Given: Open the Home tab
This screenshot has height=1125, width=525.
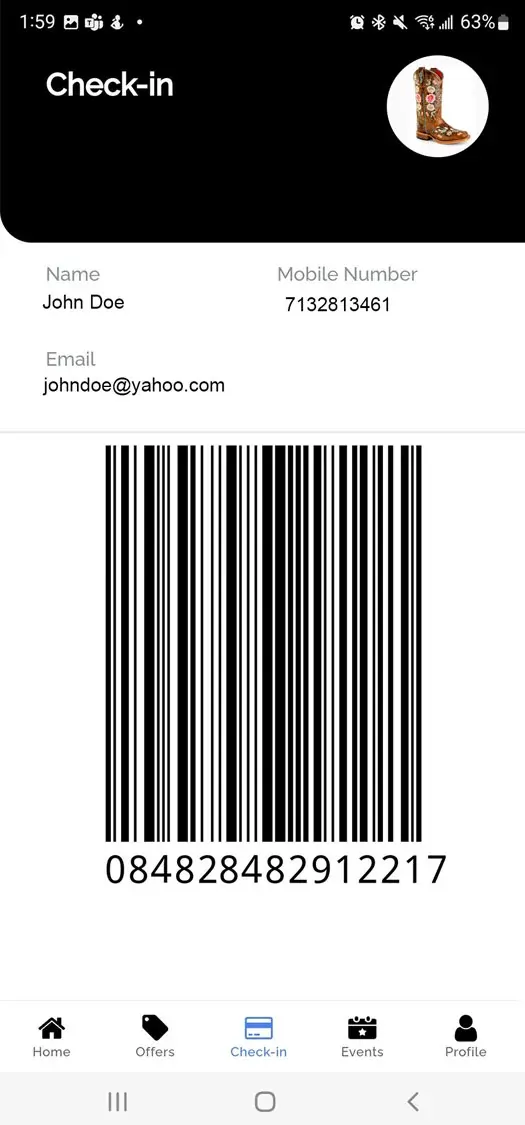Looking at the screenshot, I should (x=52, y=1037).
